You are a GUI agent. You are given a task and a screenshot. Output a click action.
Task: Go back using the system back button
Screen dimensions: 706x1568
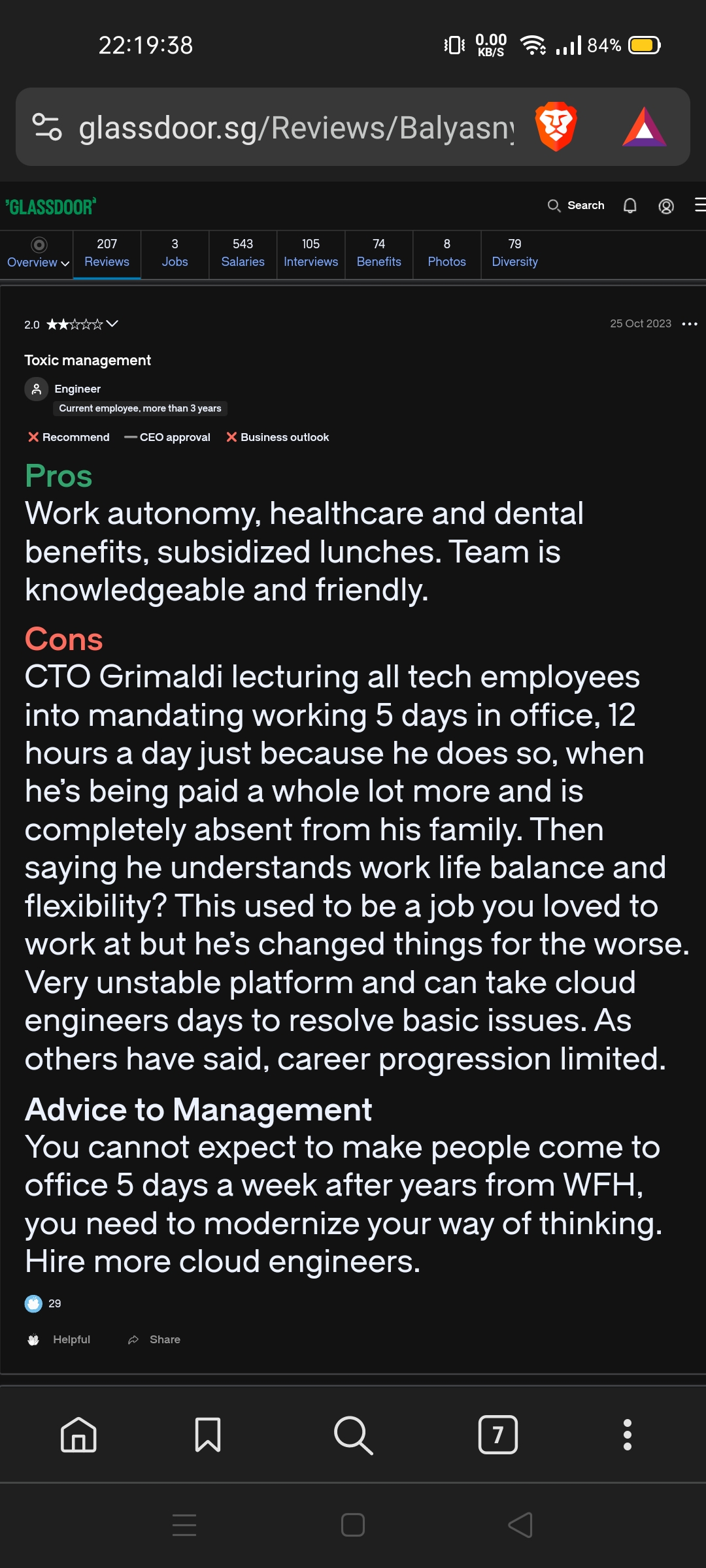(520, 1525)
